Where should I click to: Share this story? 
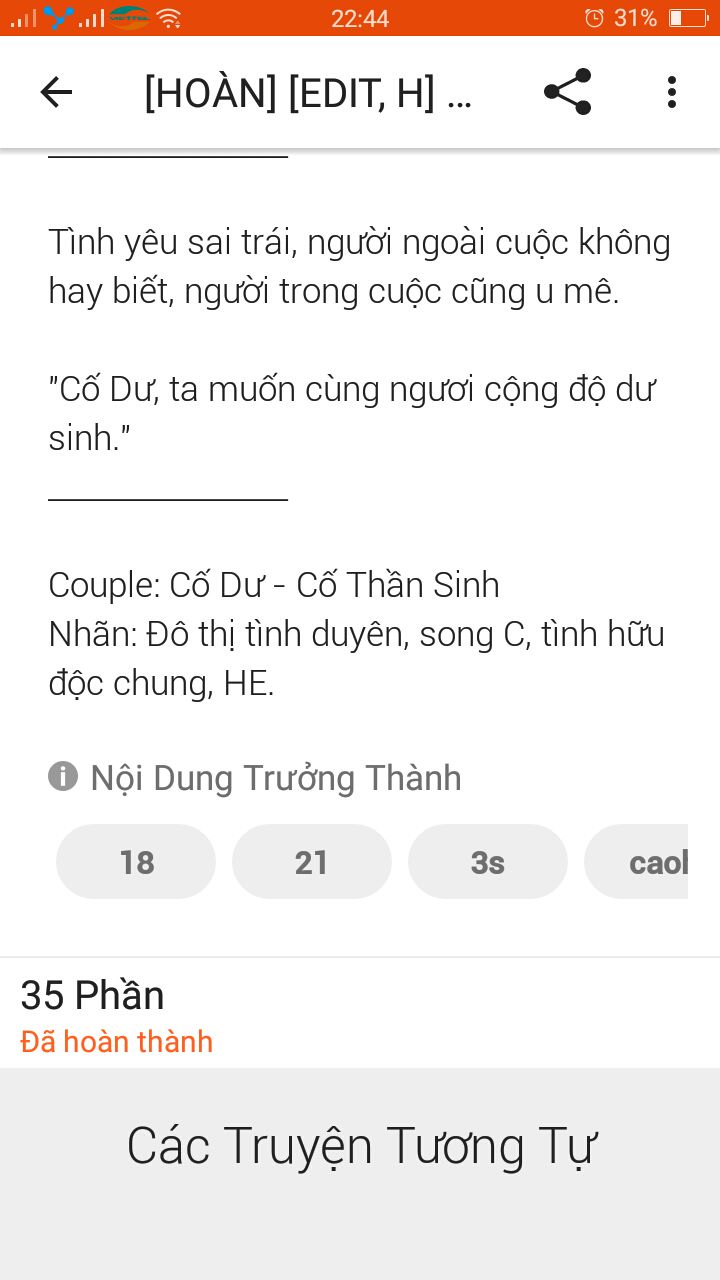(x=567, y=93)
